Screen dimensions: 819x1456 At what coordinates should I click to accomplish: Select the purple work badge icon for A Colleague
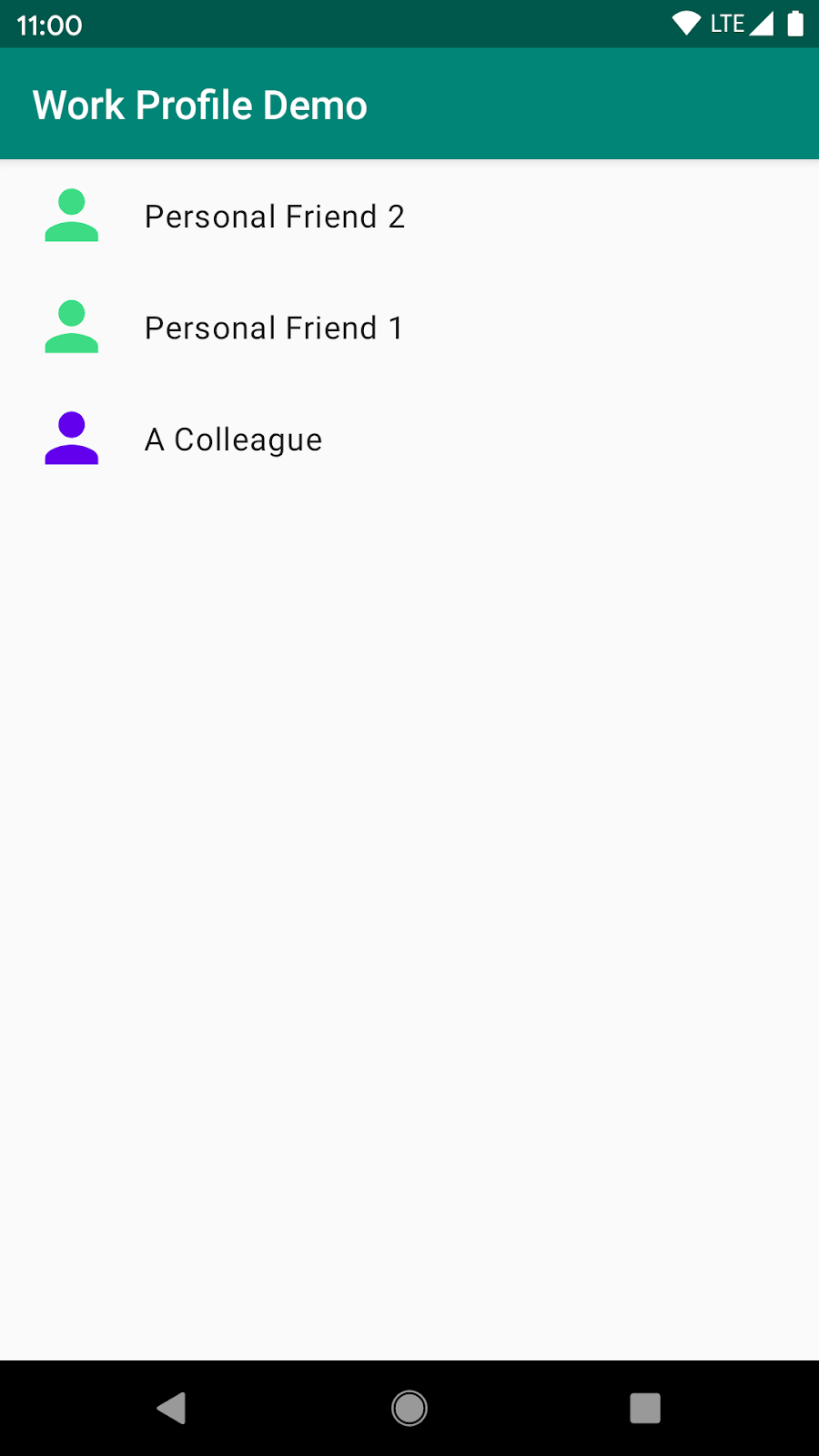pyautogui.click(x=71, y=439)
